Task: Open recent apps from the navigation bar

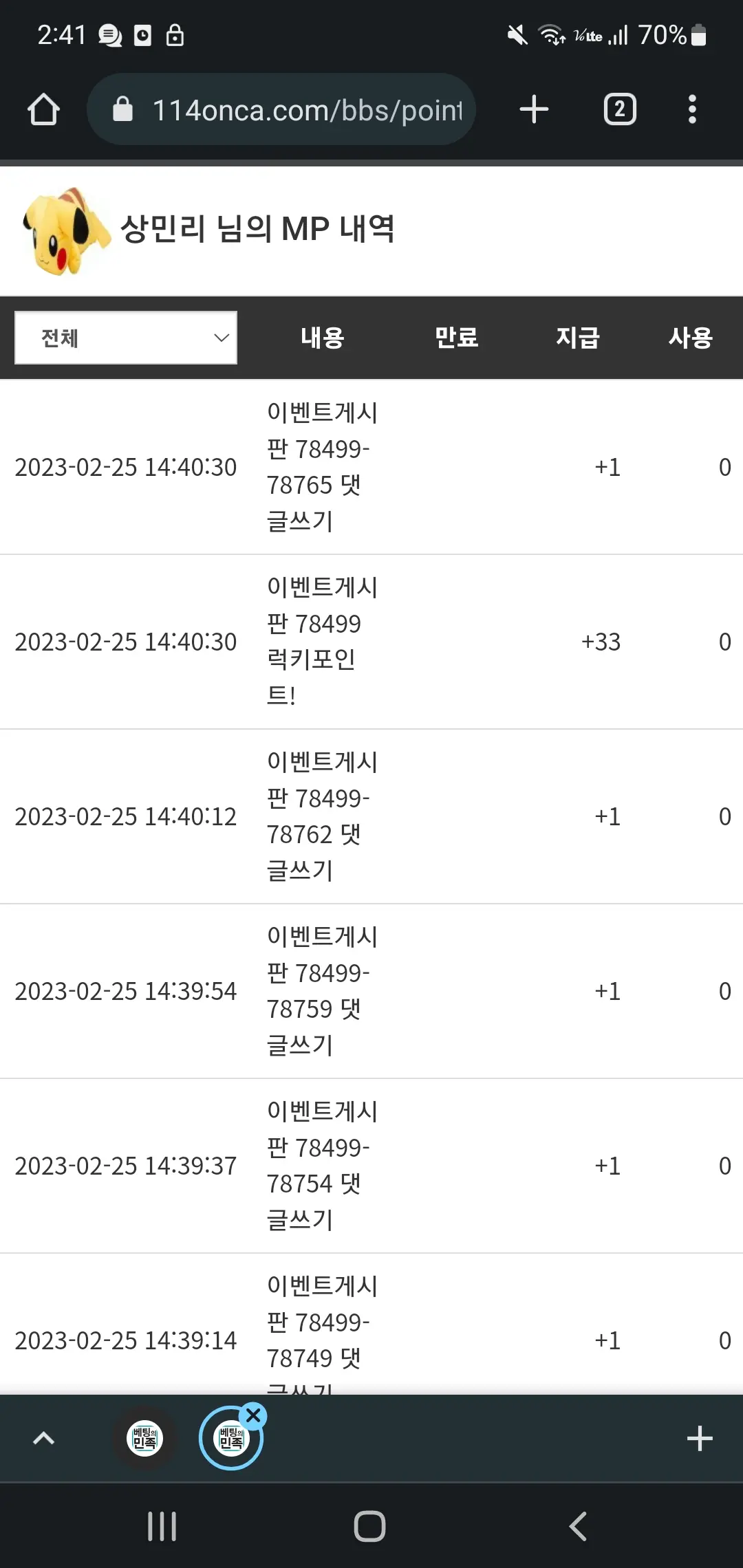Action: pyautogui.click(x=162, y=1526)
